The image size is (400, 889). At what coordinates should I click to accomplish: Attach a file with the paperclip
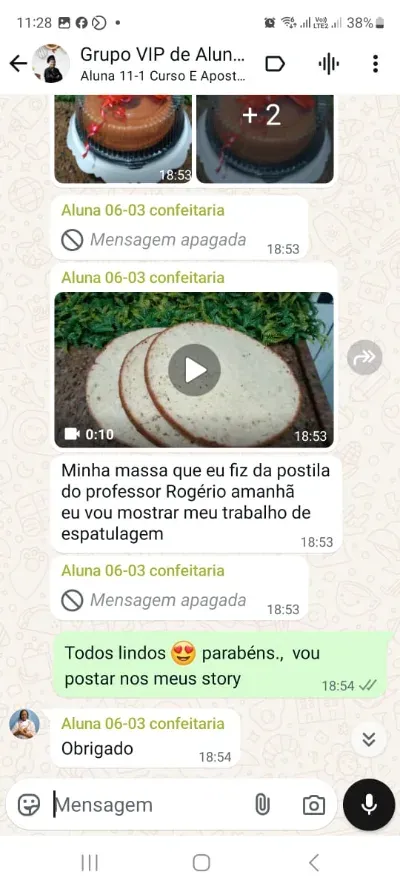[x=262, y=805]
